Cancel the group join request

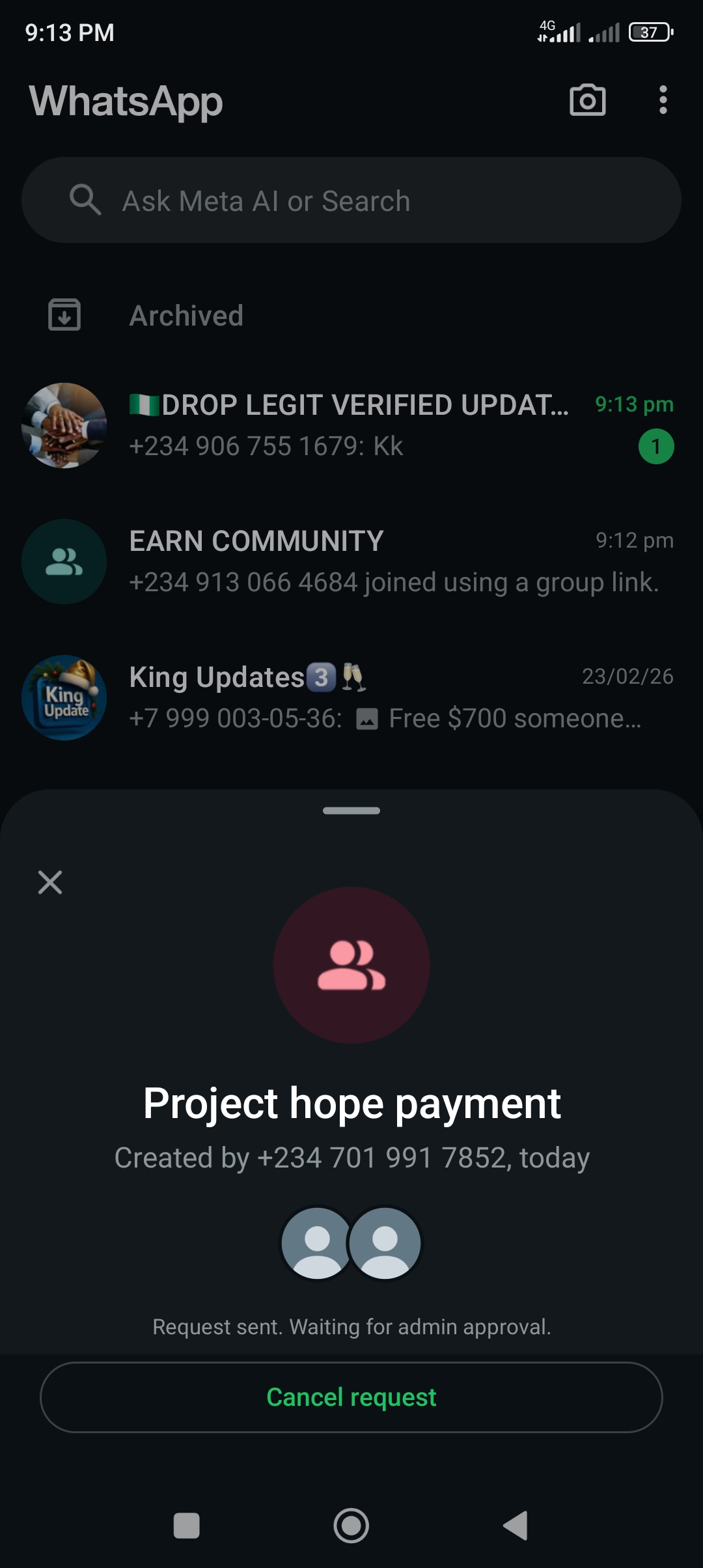coord(351,1397)
